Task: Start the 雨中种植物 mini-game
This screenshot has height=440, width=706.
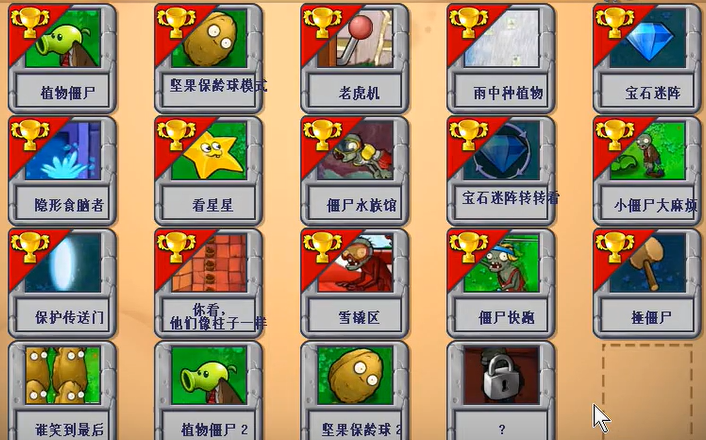Action: tap(501, 57)
